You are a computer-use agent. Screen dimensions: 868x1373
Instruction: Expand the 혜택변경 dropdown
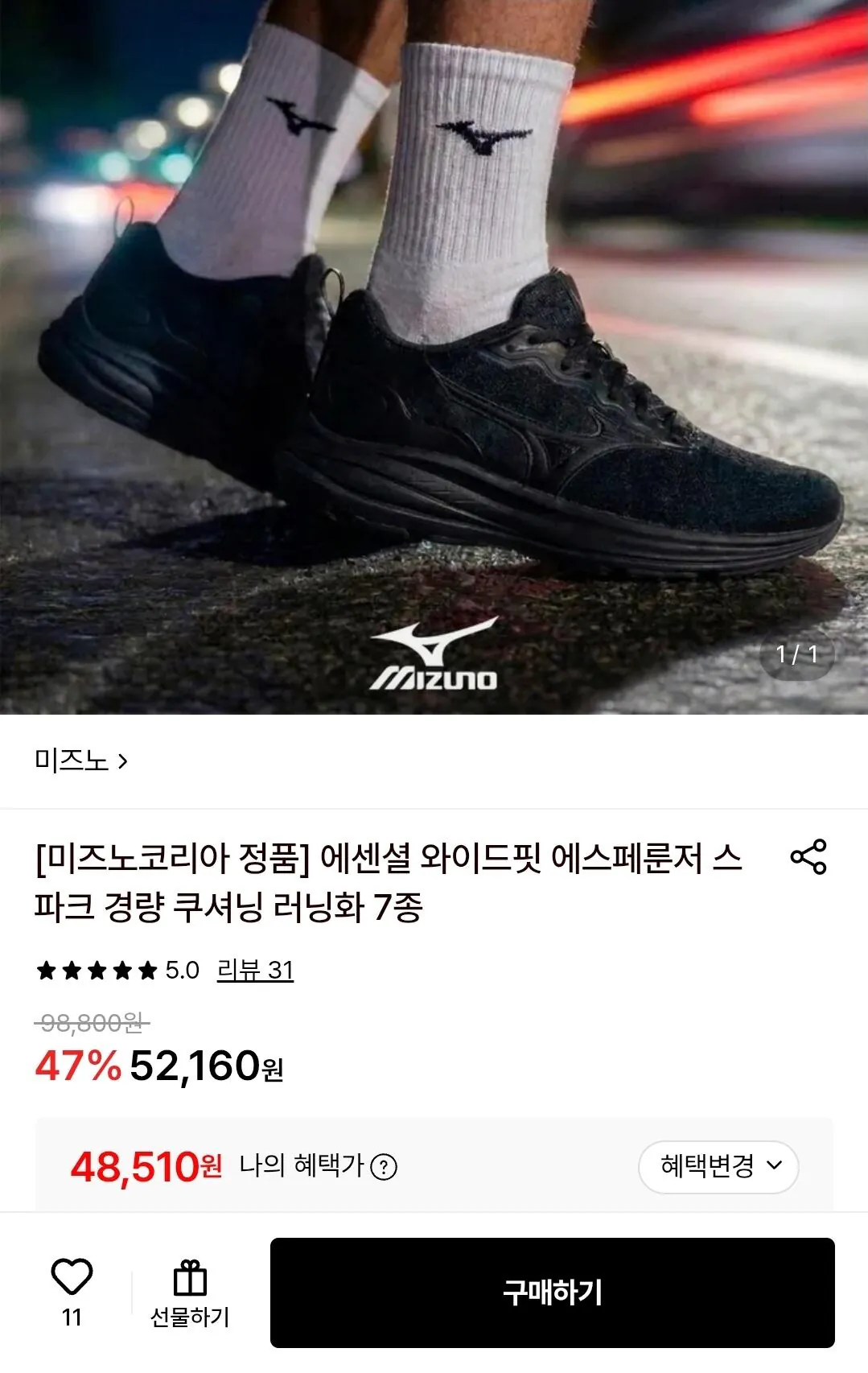pos(718,1166)
